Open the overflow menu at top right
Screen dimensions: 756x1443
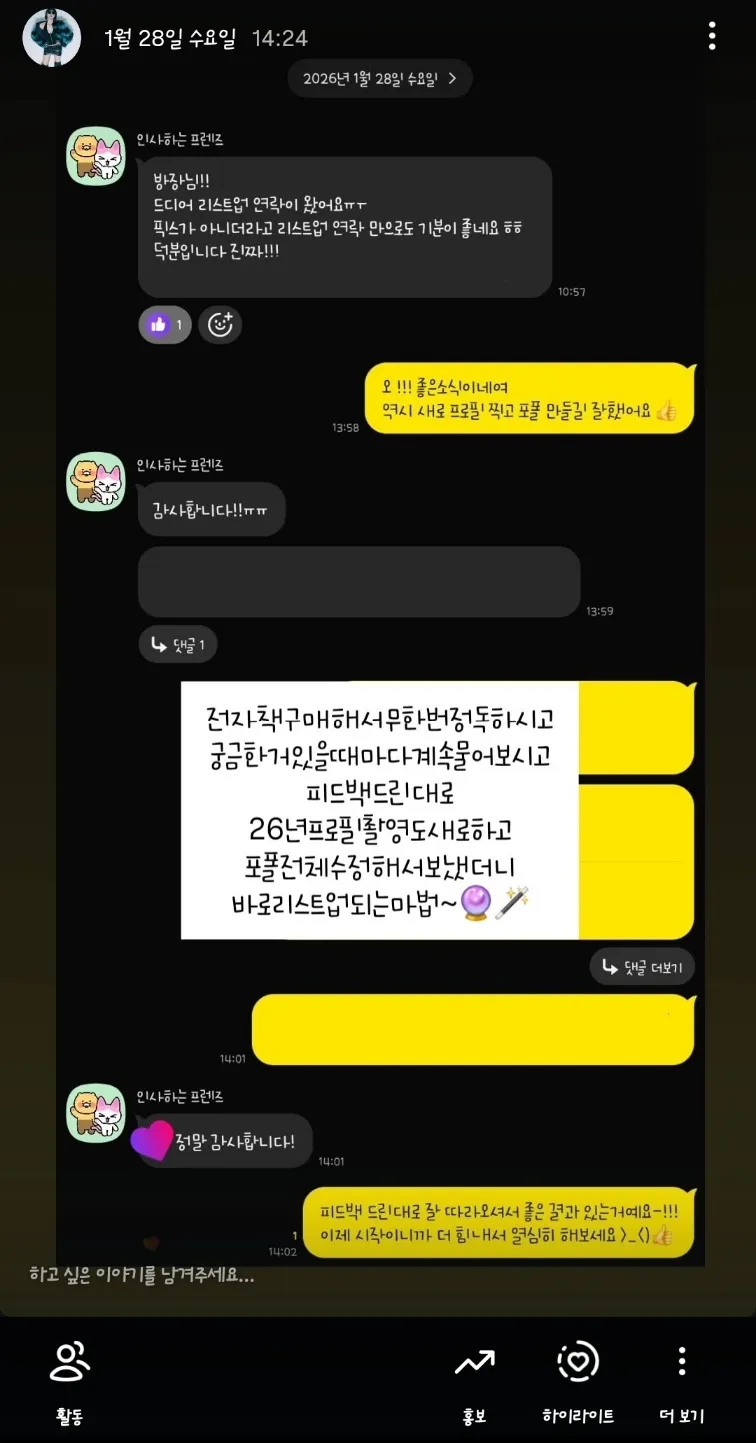click(712, 36)
